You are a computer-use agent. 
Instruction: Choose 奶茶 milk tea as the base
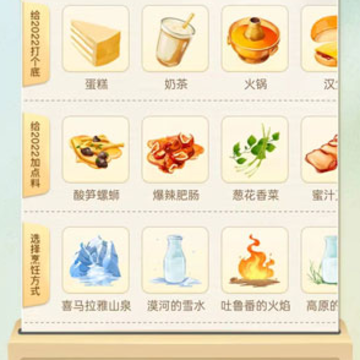pos(175,38)
